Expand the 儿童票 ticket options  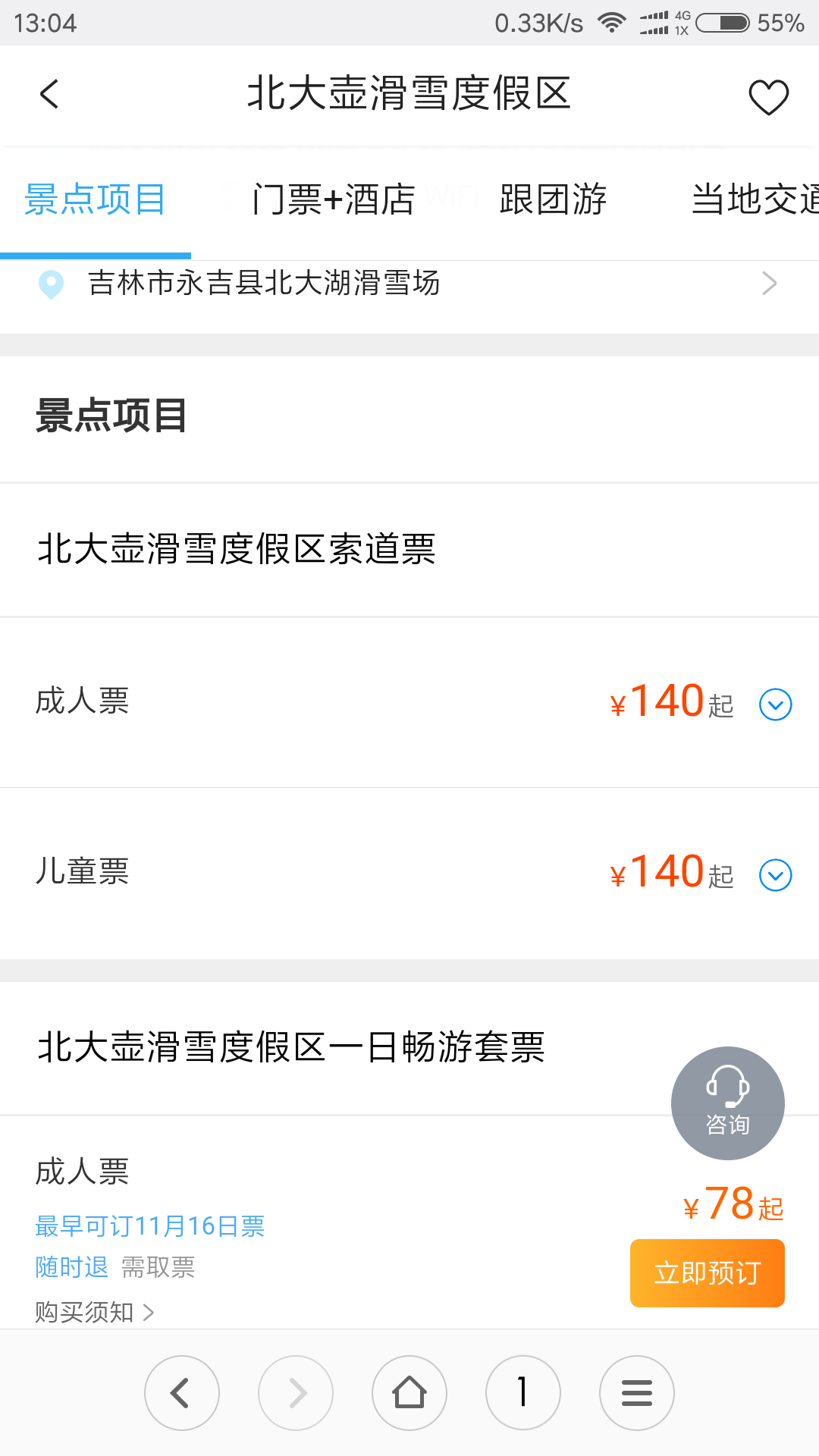click(775, 875)
